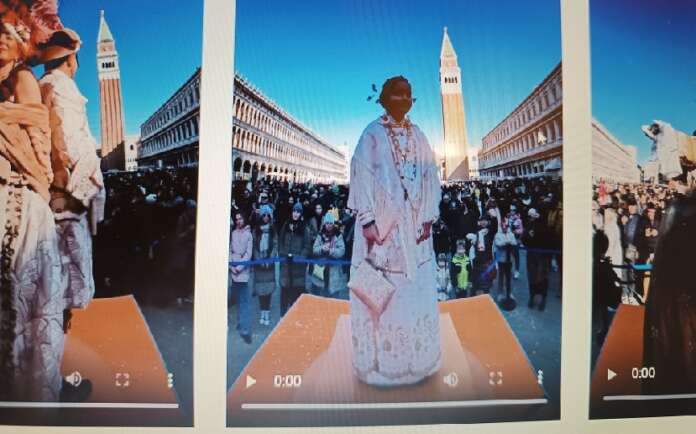This screenshot has width=696, height=434.
Task: Play the video of the white-robed masked figure
Action: (x=251, y=381)
